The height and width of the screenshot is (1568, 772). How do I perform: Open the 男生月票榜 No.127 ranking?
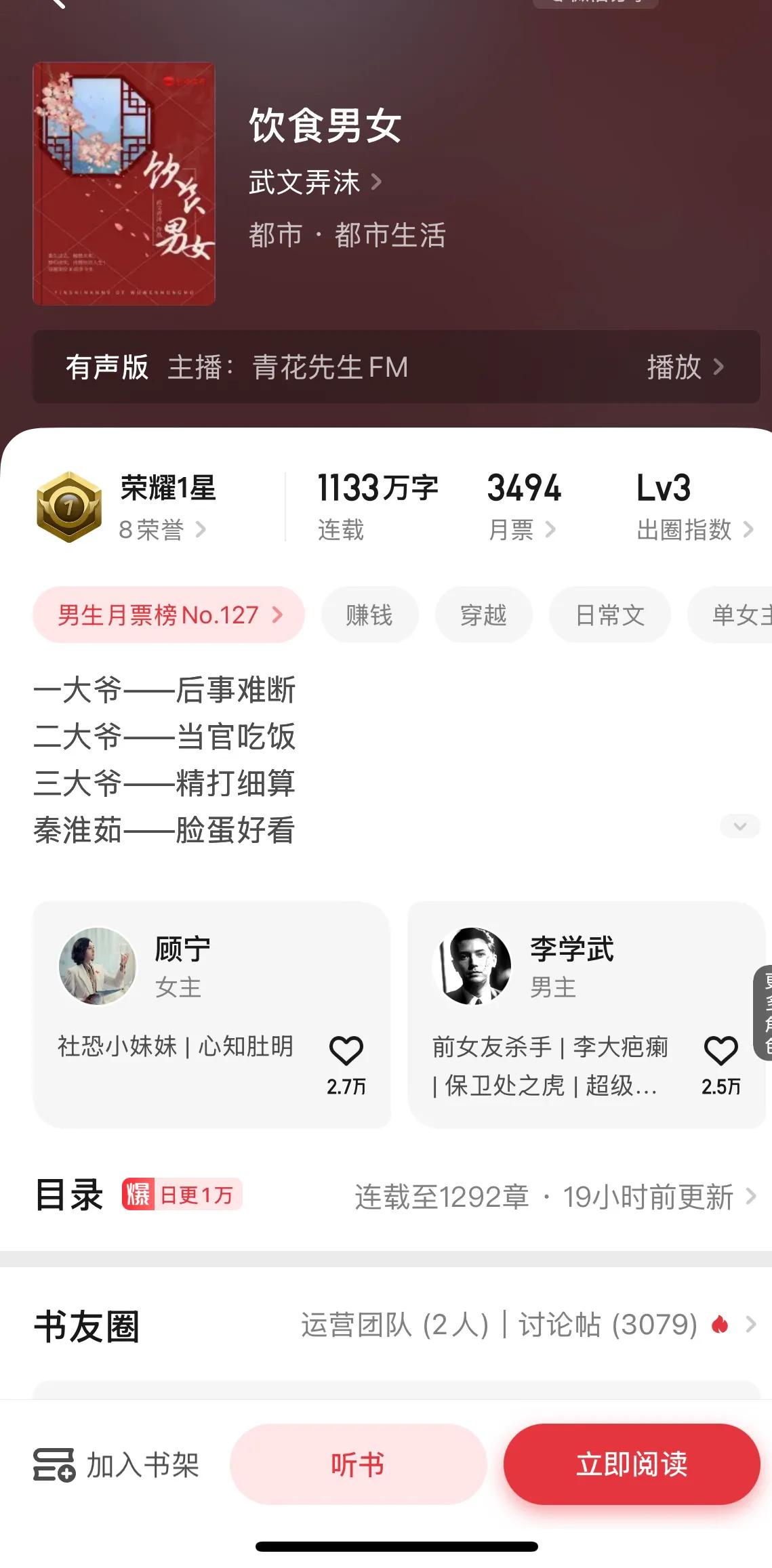169,615
